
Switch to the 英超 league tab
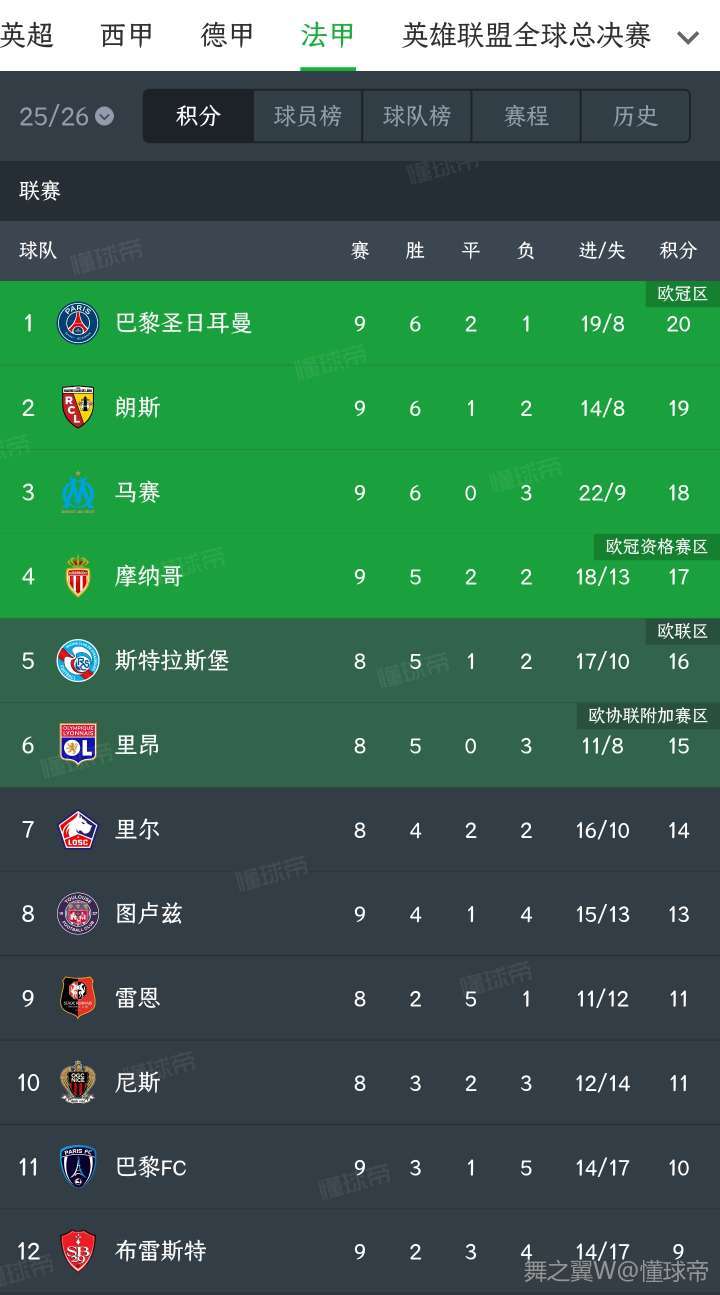coord(26,36)
